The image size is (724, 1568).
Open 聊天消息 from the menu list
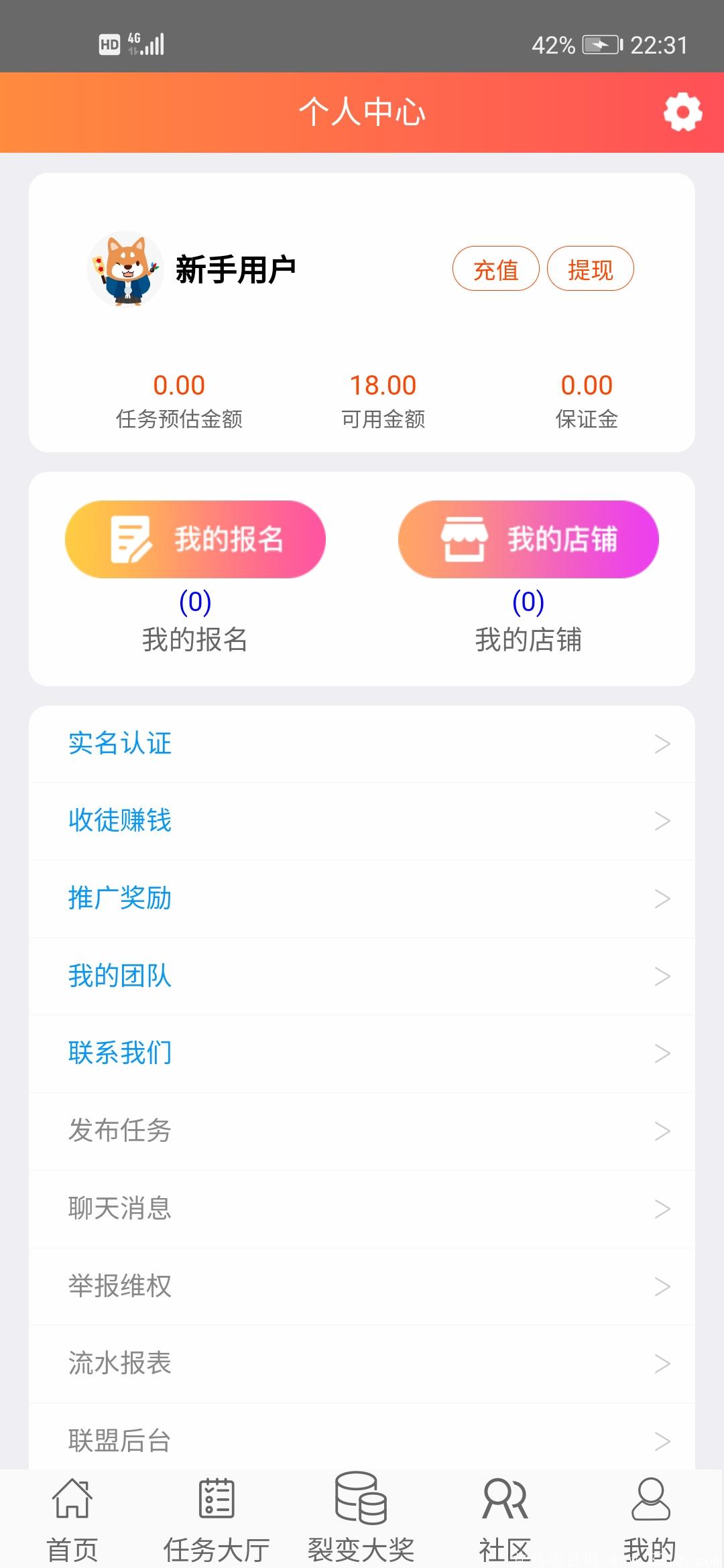pyautogui.click(x=119, y=1208)
